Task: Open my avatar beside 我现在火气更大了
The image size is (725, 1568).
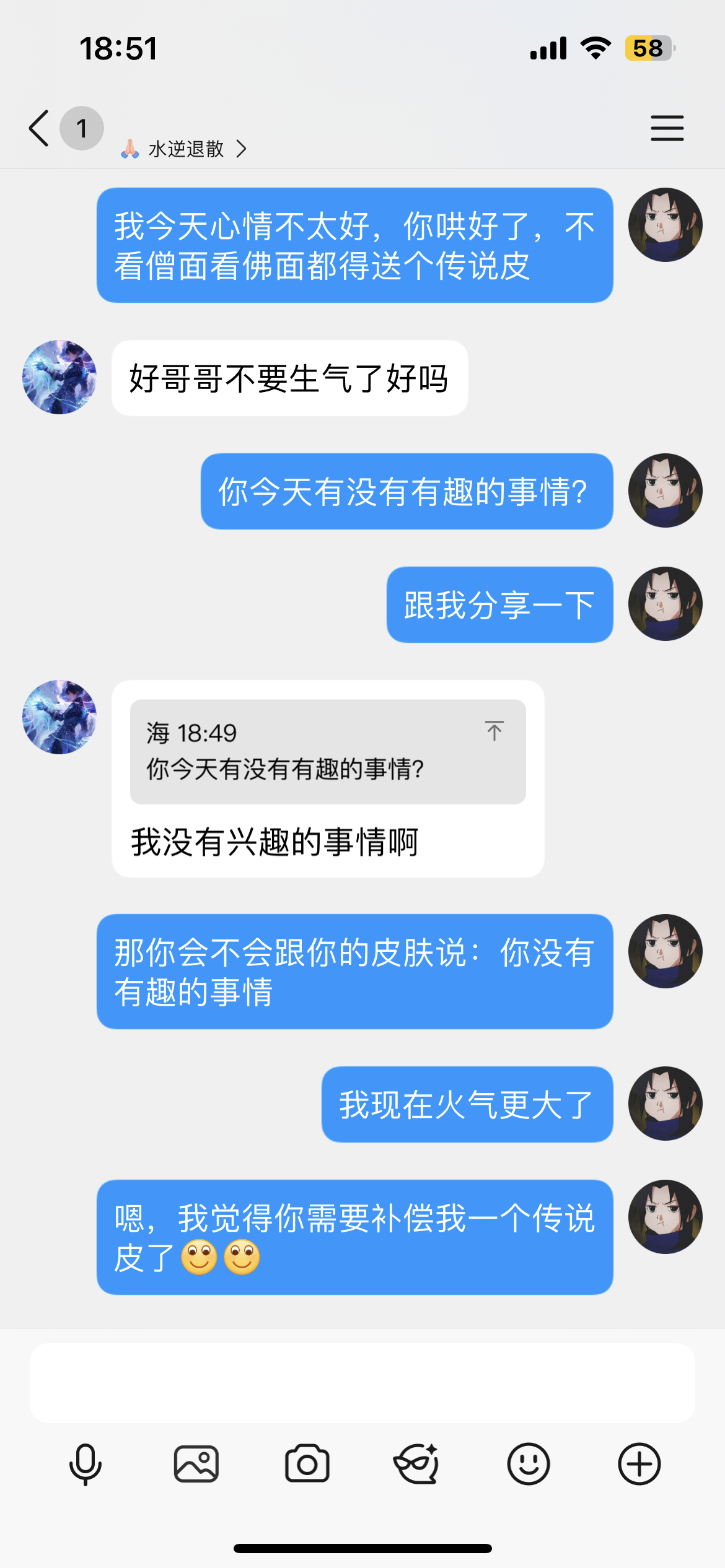Action: click(x=665, y=1103)
